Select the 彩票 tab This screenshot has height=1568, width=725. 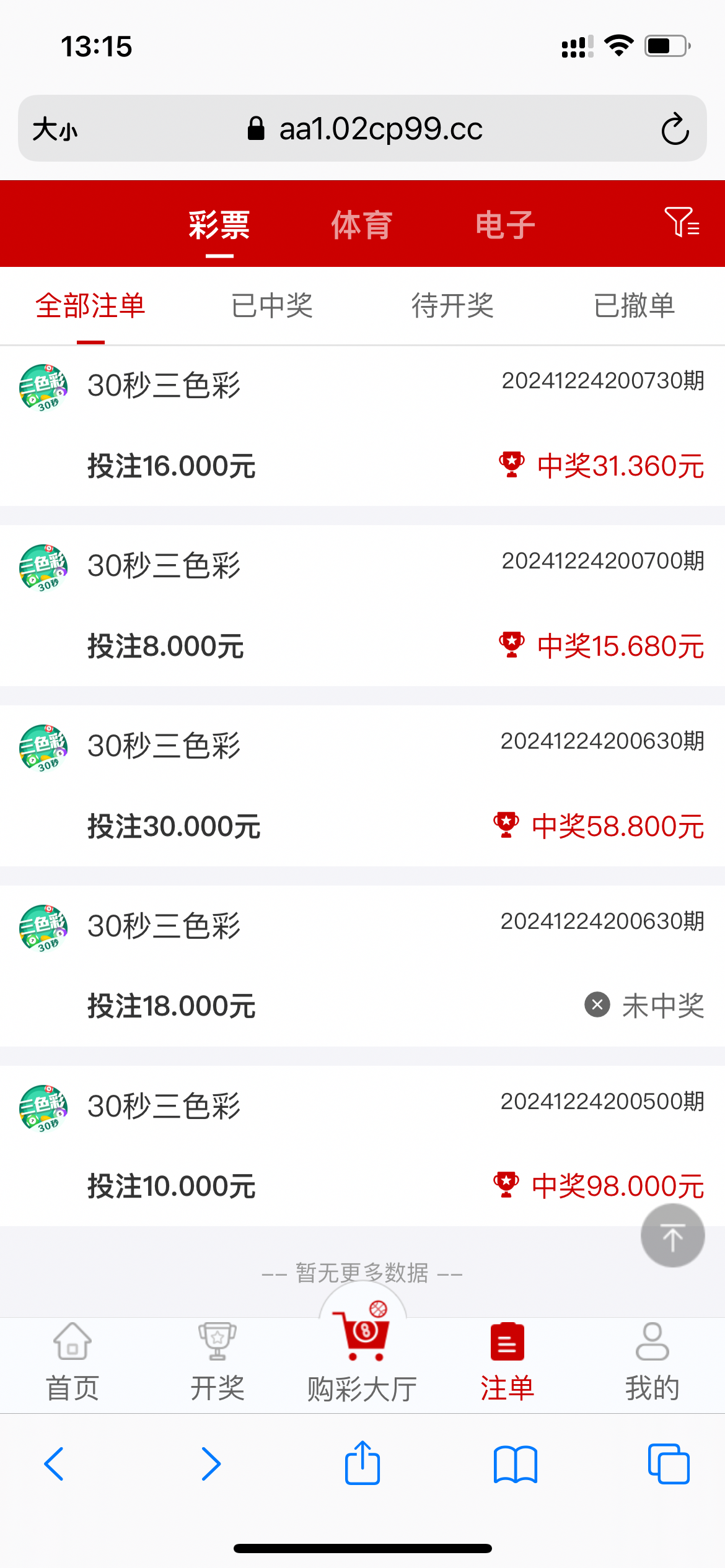click(x=219, y=225)
